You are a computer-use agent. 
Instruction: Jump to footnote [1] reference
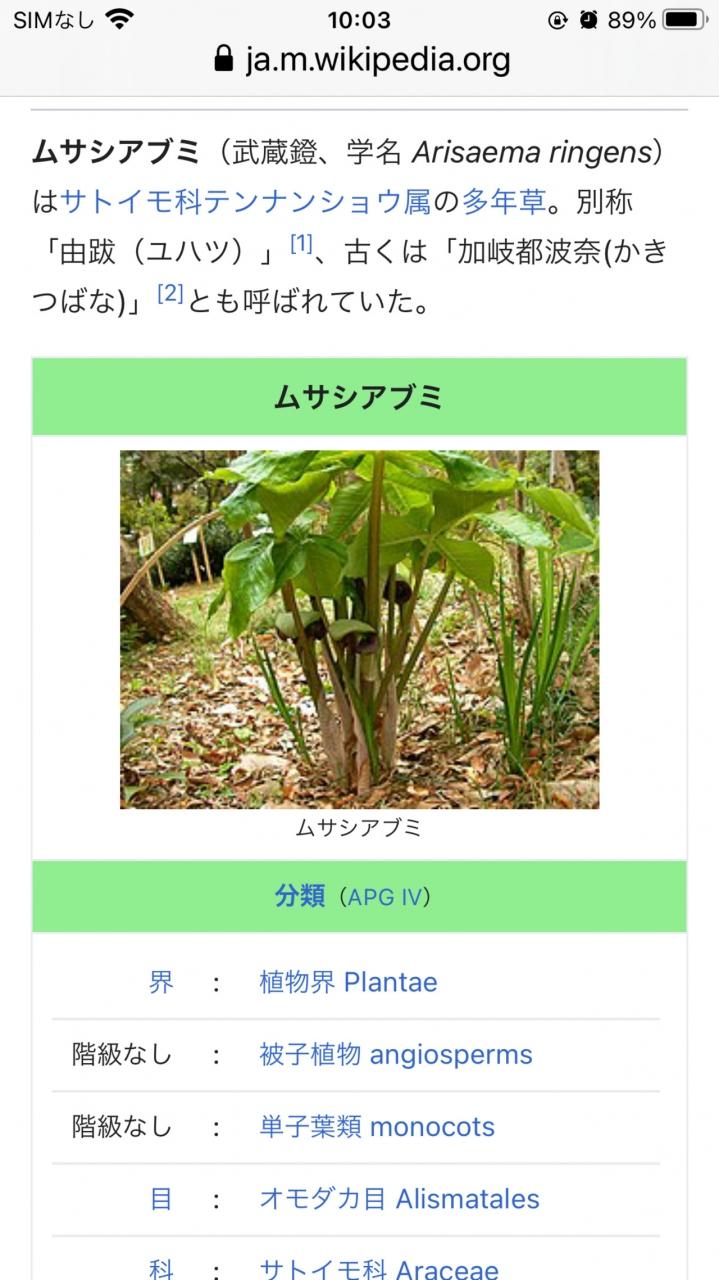(x=302, y=243)
